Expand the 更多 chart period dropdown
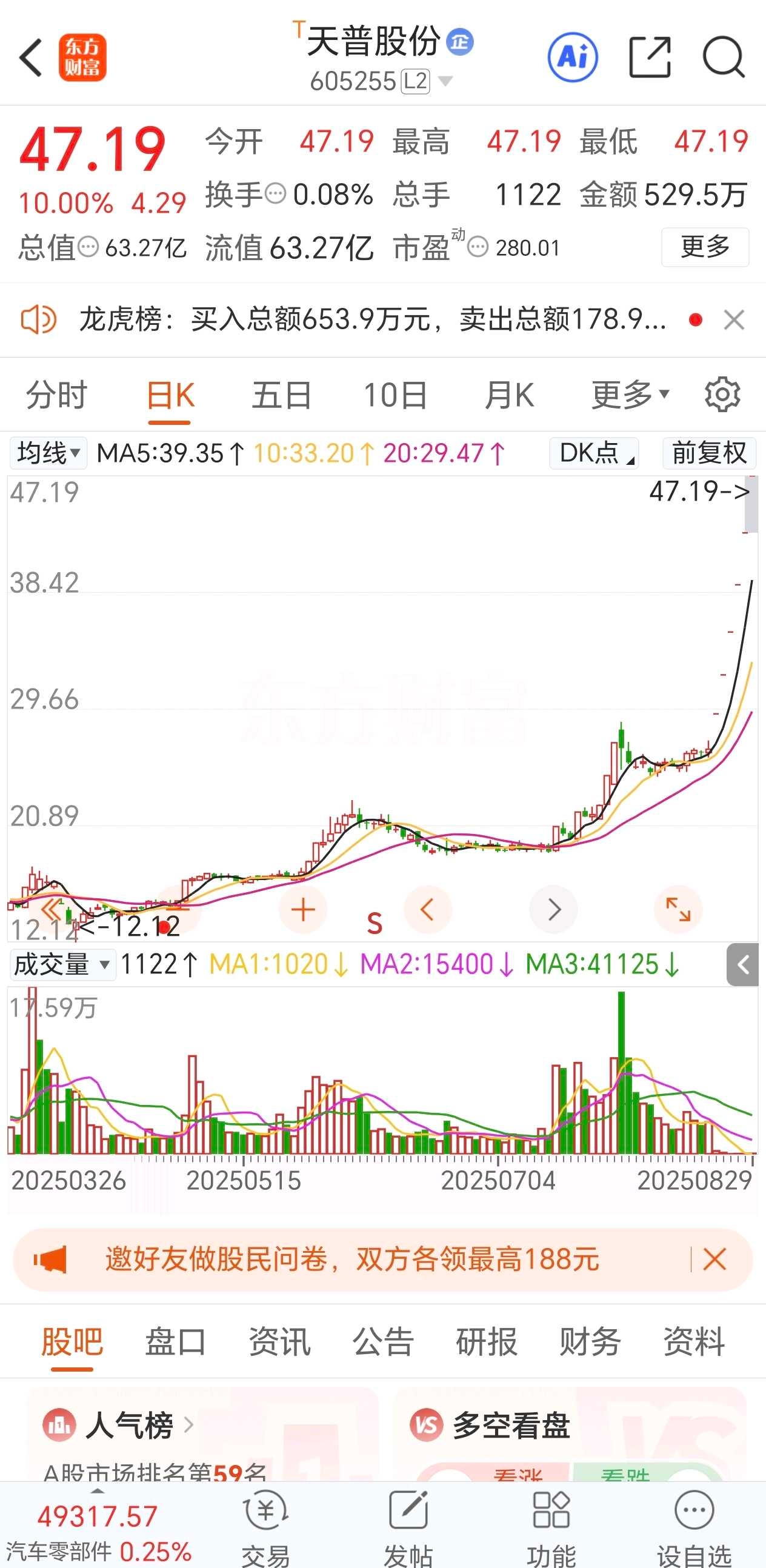Image resolution: width=766 pixels, height=1568 pixels. click(630, 395)
